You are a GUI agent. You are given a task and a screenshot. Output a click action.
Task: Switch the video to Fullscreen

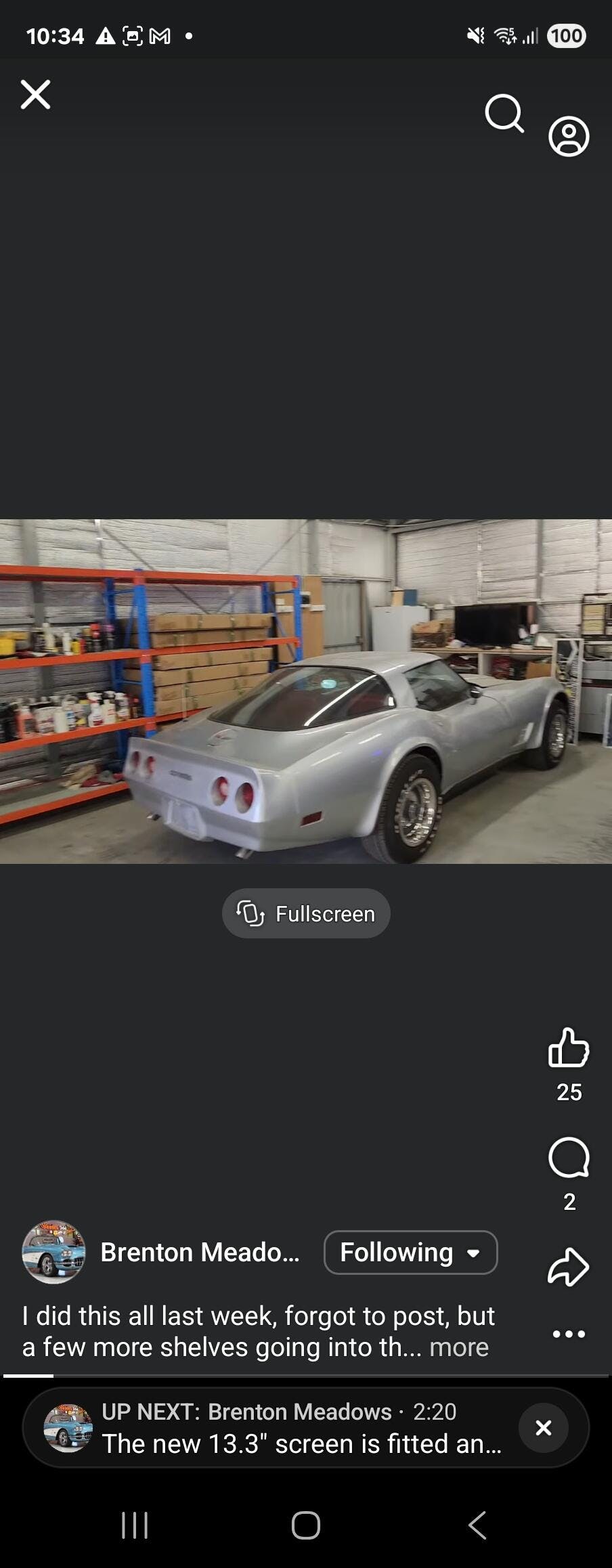(306, 913)
